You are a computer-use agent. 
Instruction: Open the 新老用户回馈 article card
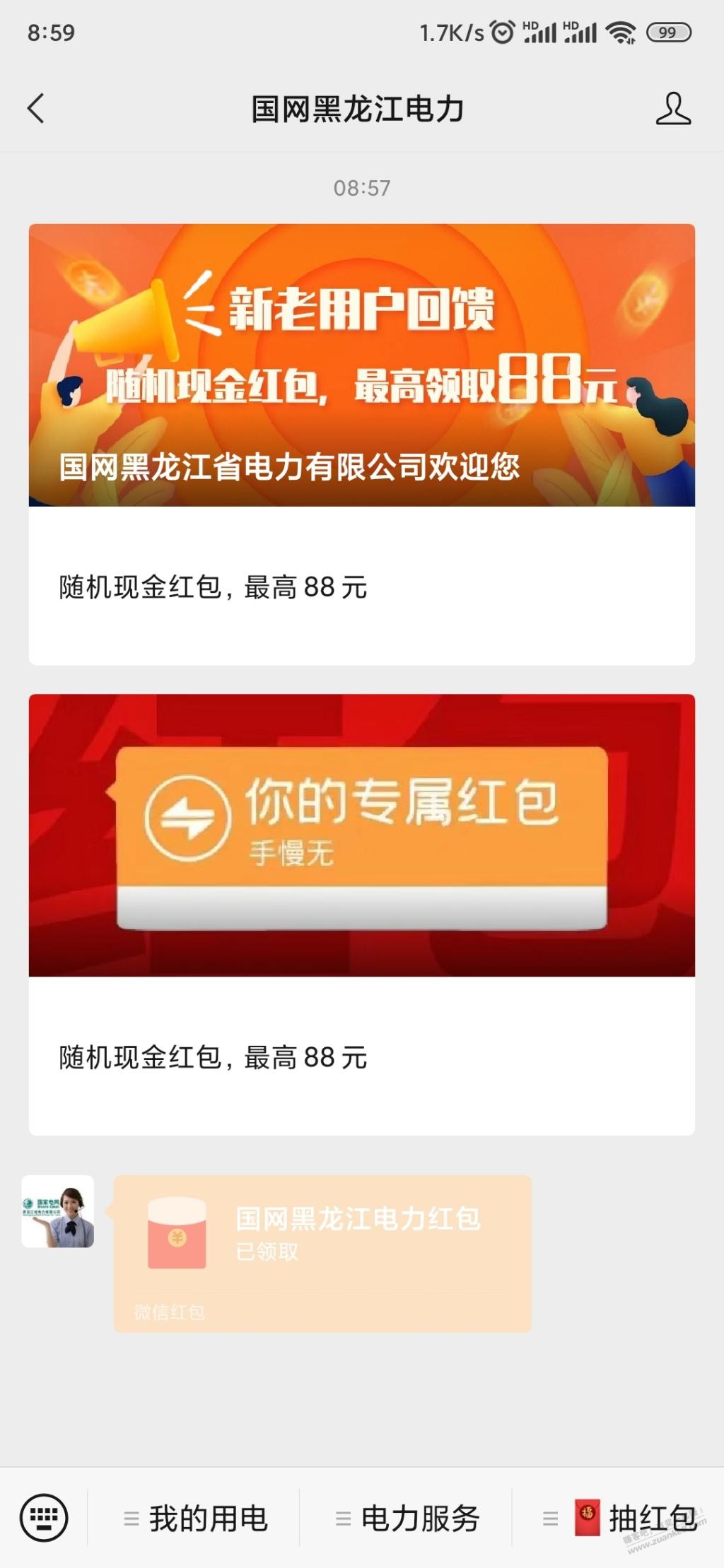click(361, 444)
